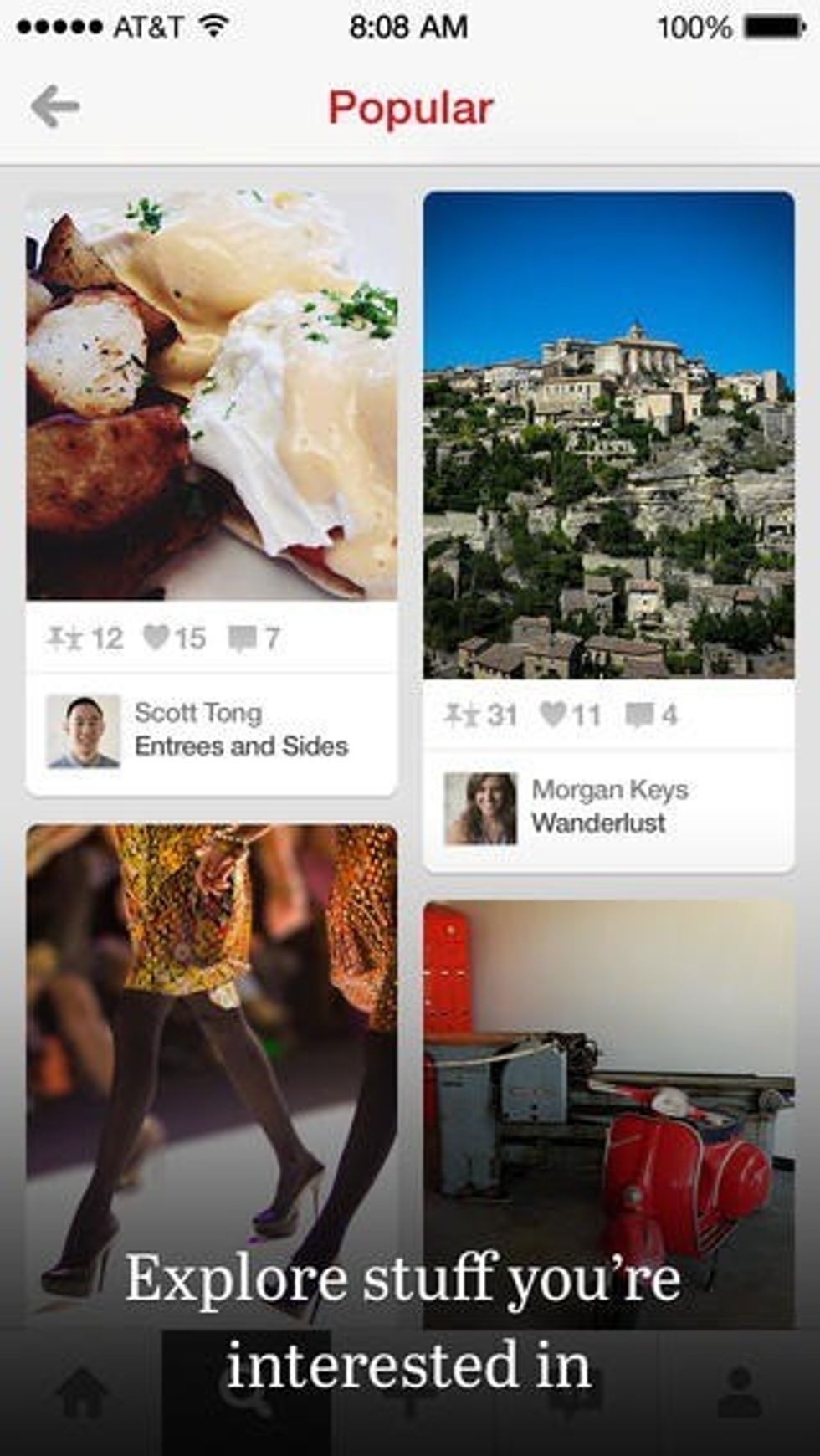
Task: Open Scott Tong's profile link
Action: click(197, 712)
